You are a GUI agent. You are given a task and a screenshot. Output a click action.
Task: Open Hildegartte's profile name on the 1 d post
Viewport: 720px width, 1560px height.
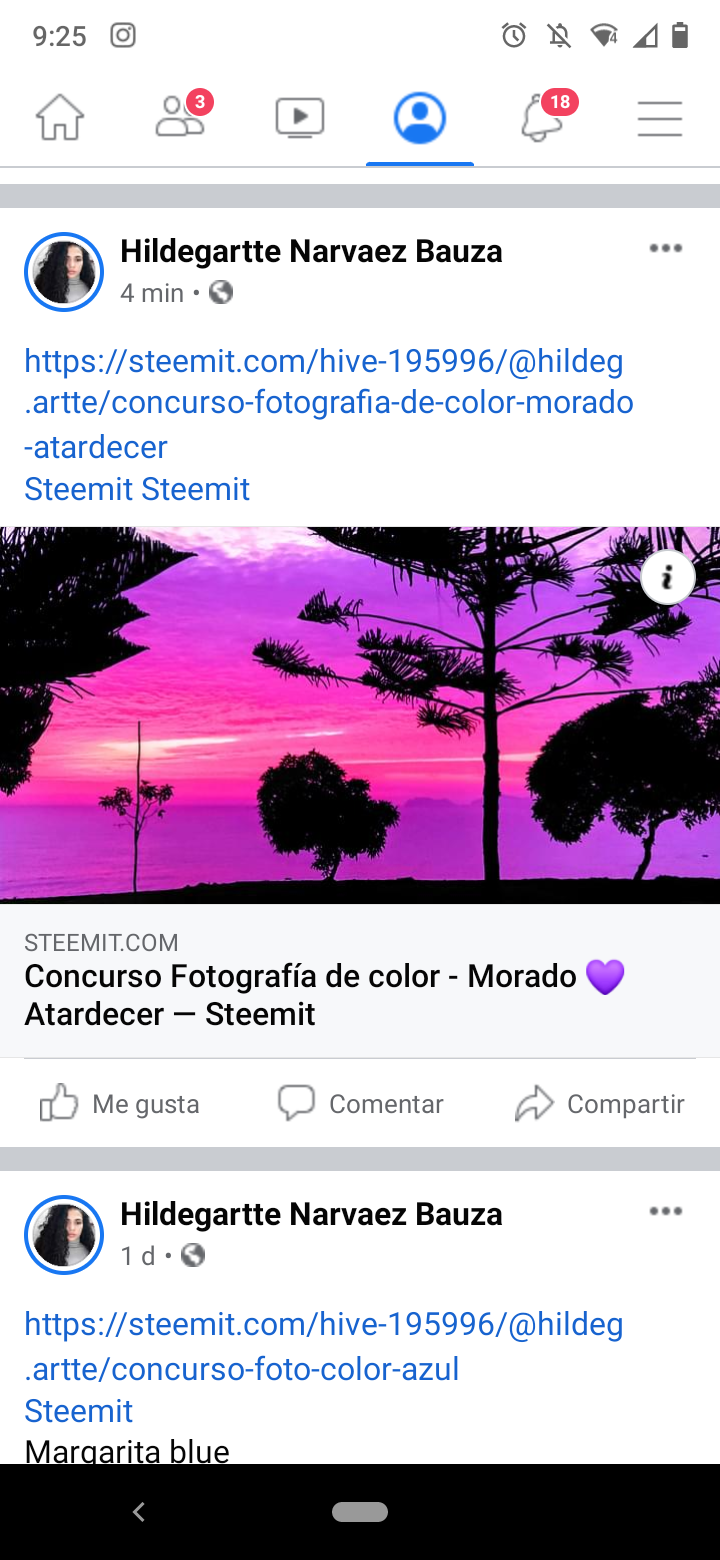click(x=311, y=1214)
